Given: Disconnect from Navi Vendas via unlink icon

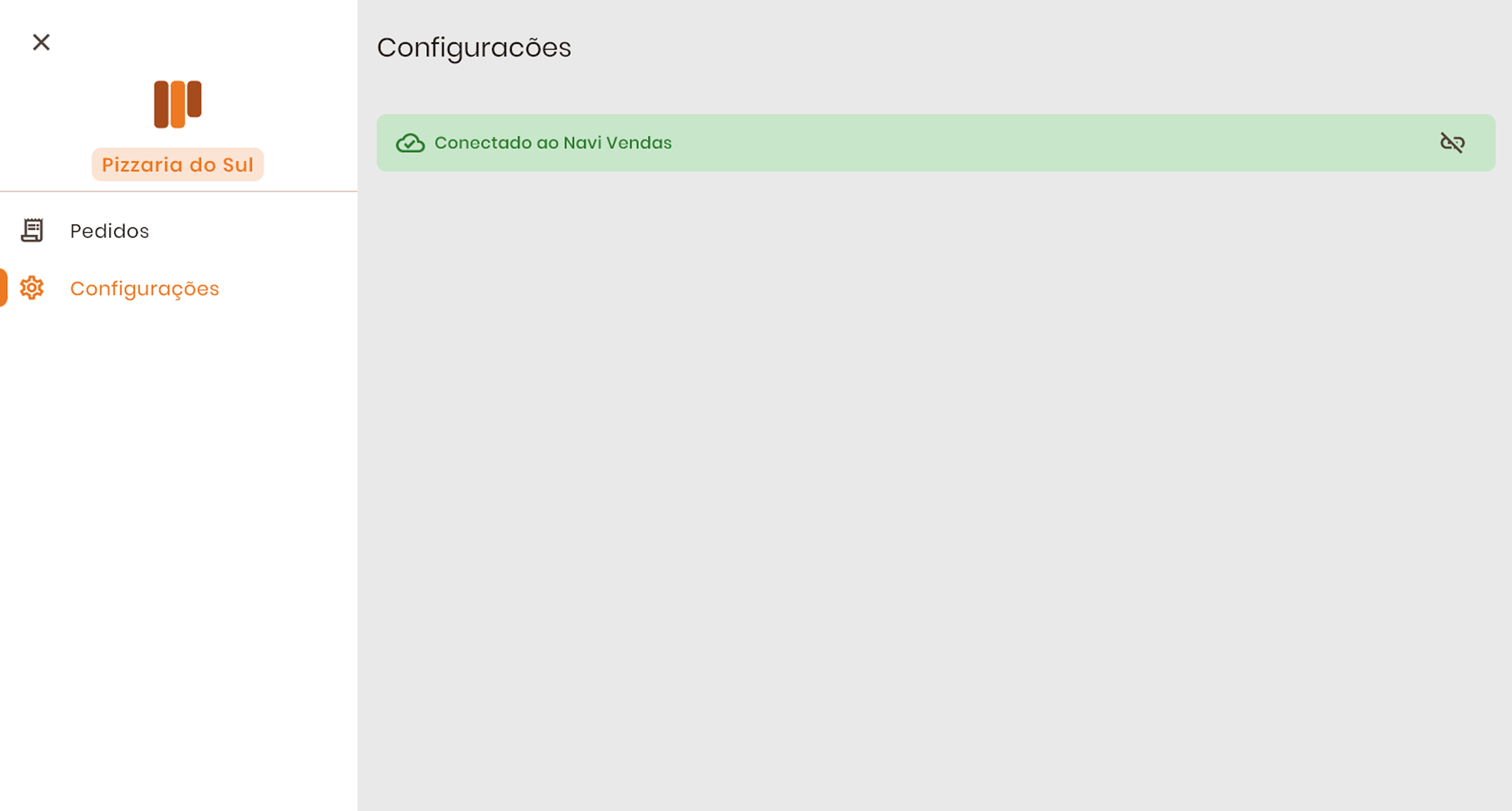Looking at the screenshot, I should click(1452, 143).
